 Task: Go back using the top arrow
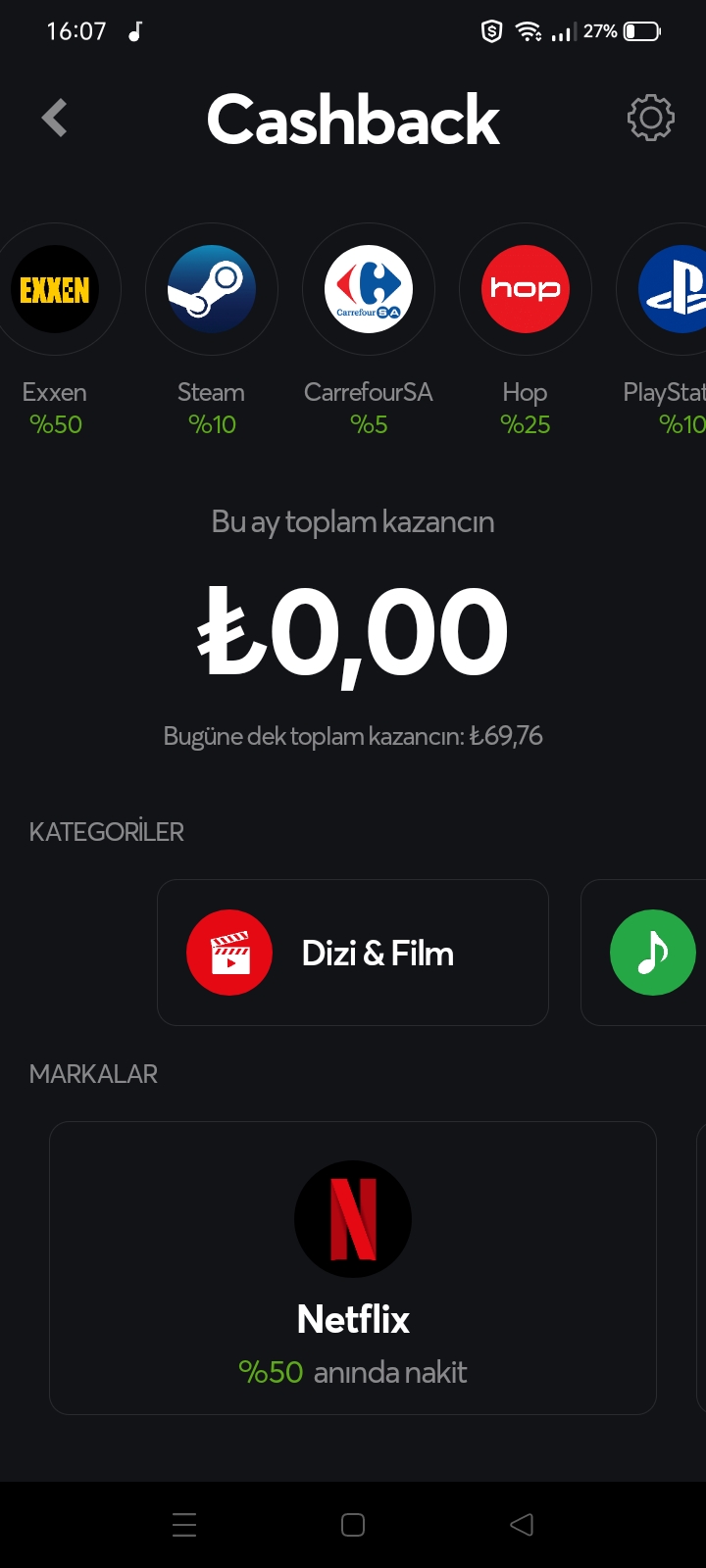click(x=55, y=119)
